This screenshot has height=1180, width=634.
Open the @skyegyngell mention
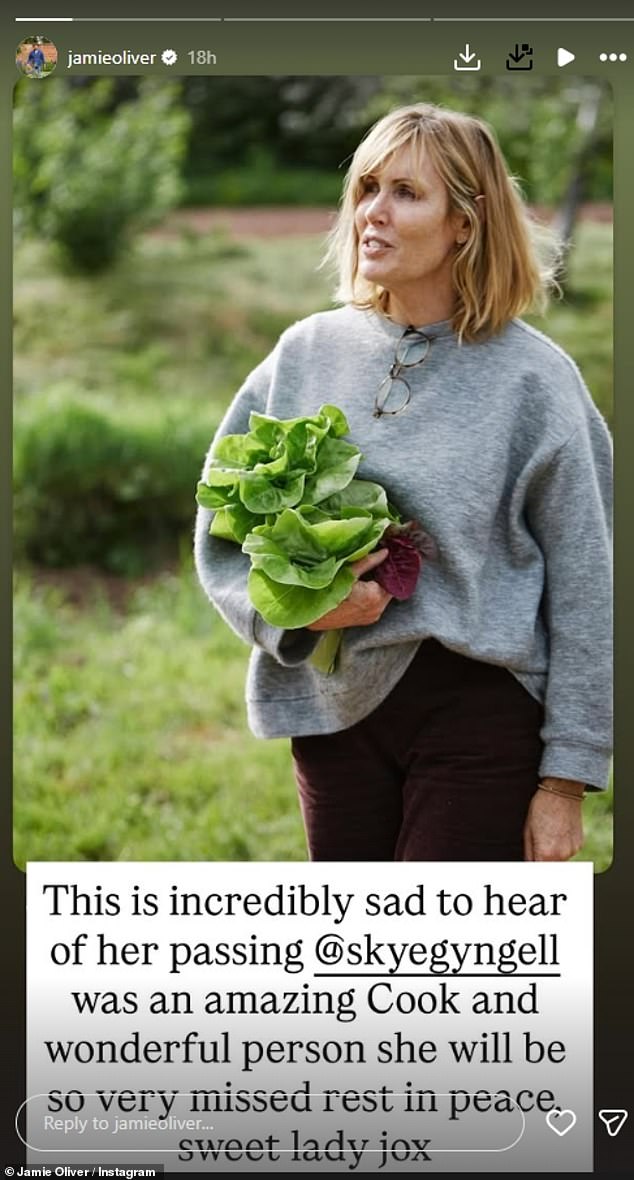click(x=437, y=954)
